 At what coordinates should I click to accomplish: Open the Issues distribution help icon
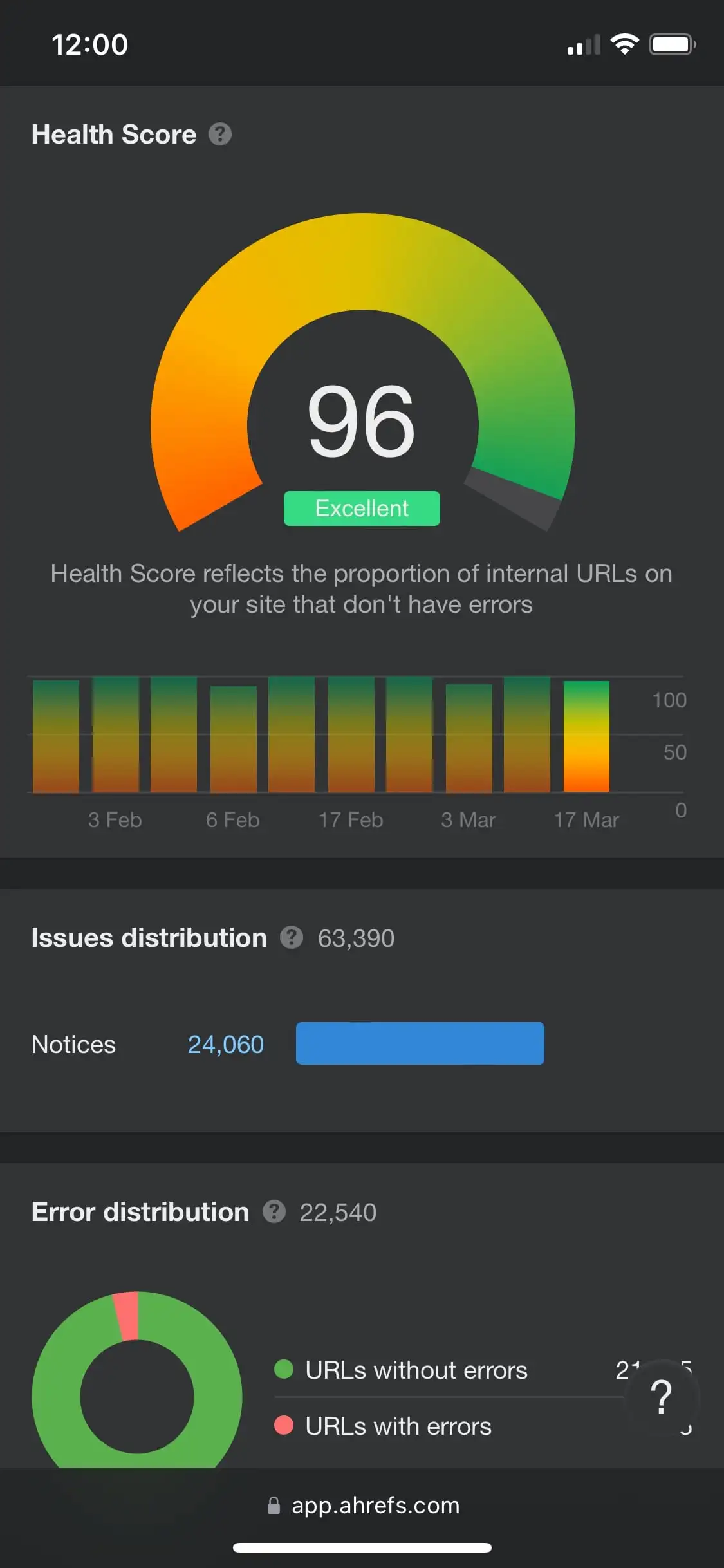[x=291, y=938]
